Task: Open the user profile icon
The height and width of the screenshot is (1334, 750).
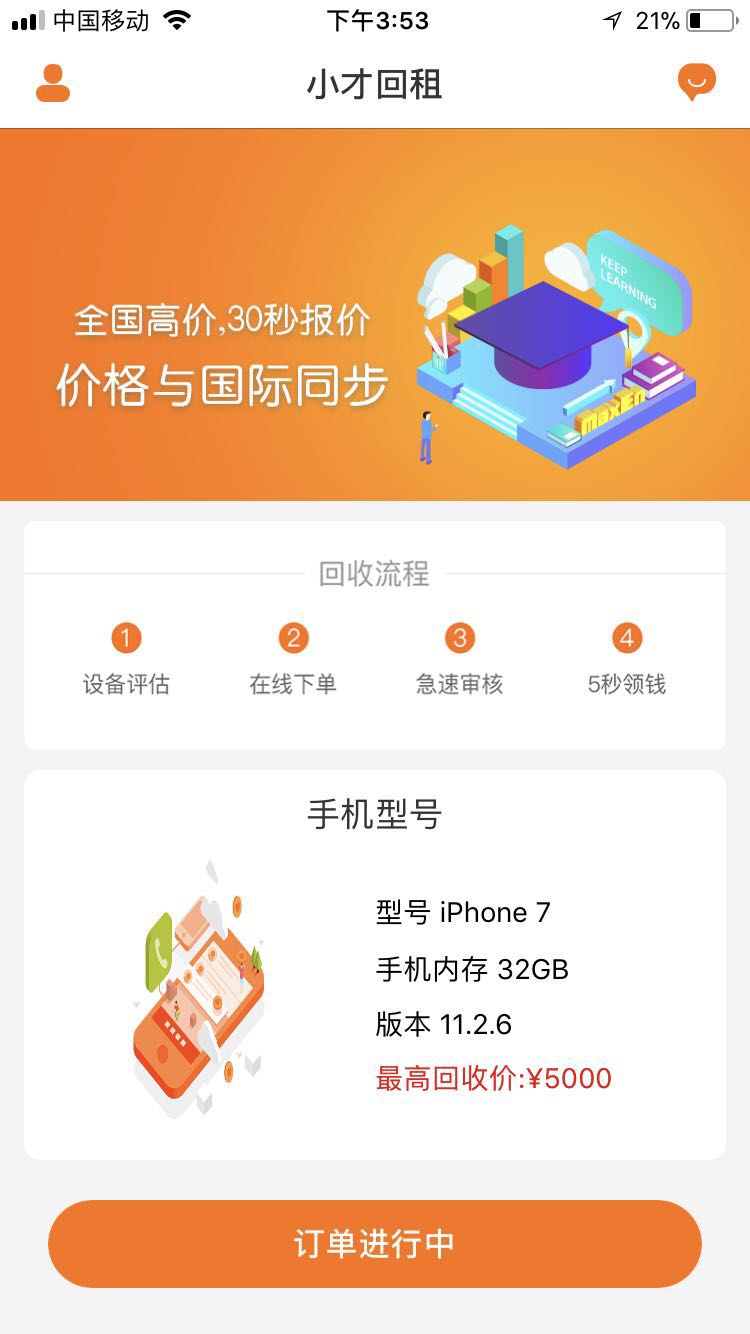Action: pos(53,83)
